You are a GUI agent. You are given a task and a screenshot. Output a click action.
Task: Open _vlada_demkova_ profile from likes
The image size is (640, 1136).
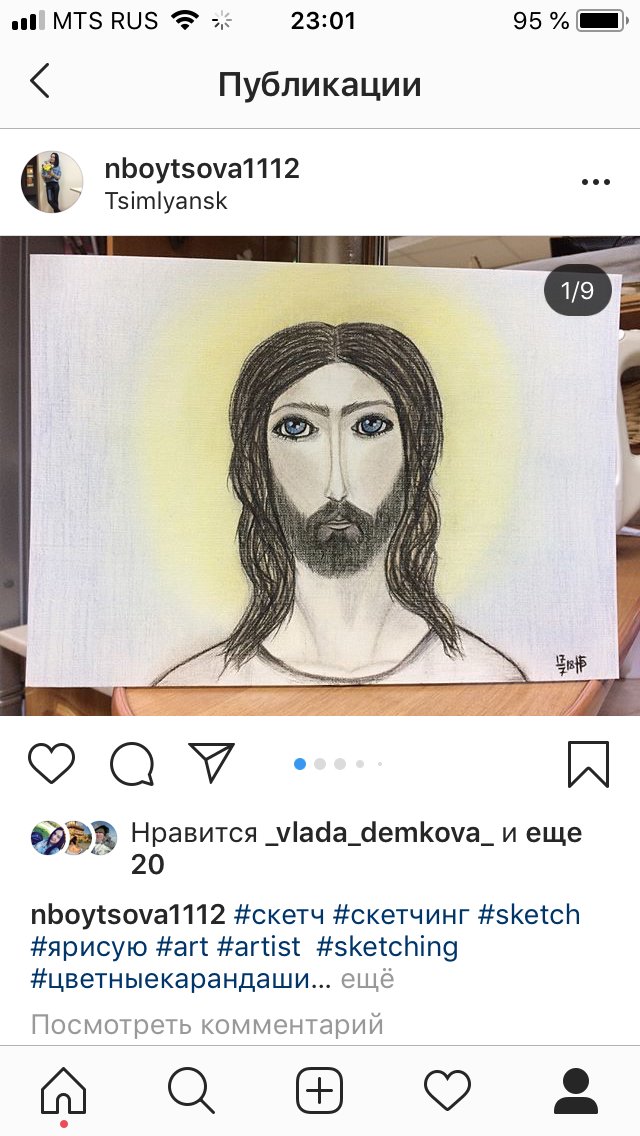tap(379, 834)
